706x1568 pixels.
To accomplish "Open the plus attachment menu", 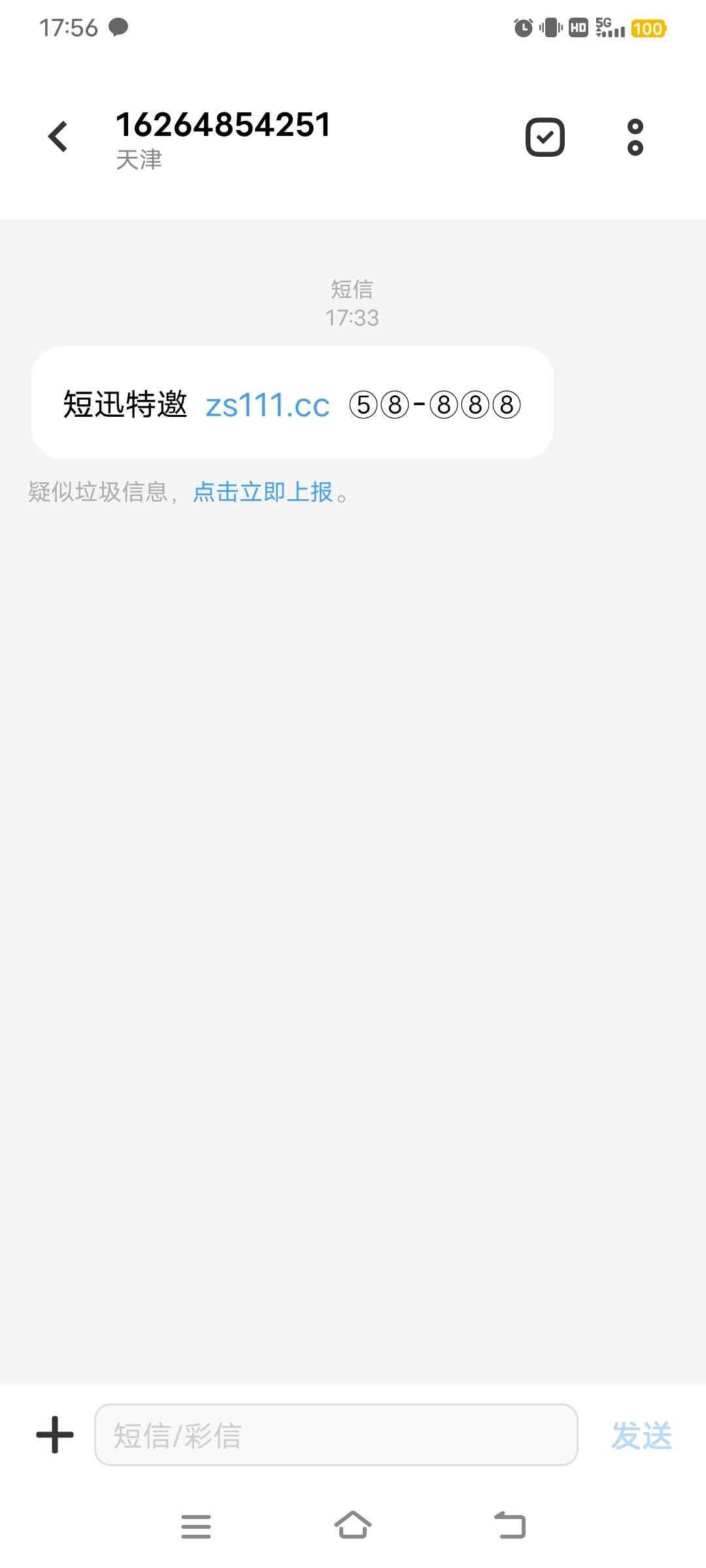I will click(55, 1435).
